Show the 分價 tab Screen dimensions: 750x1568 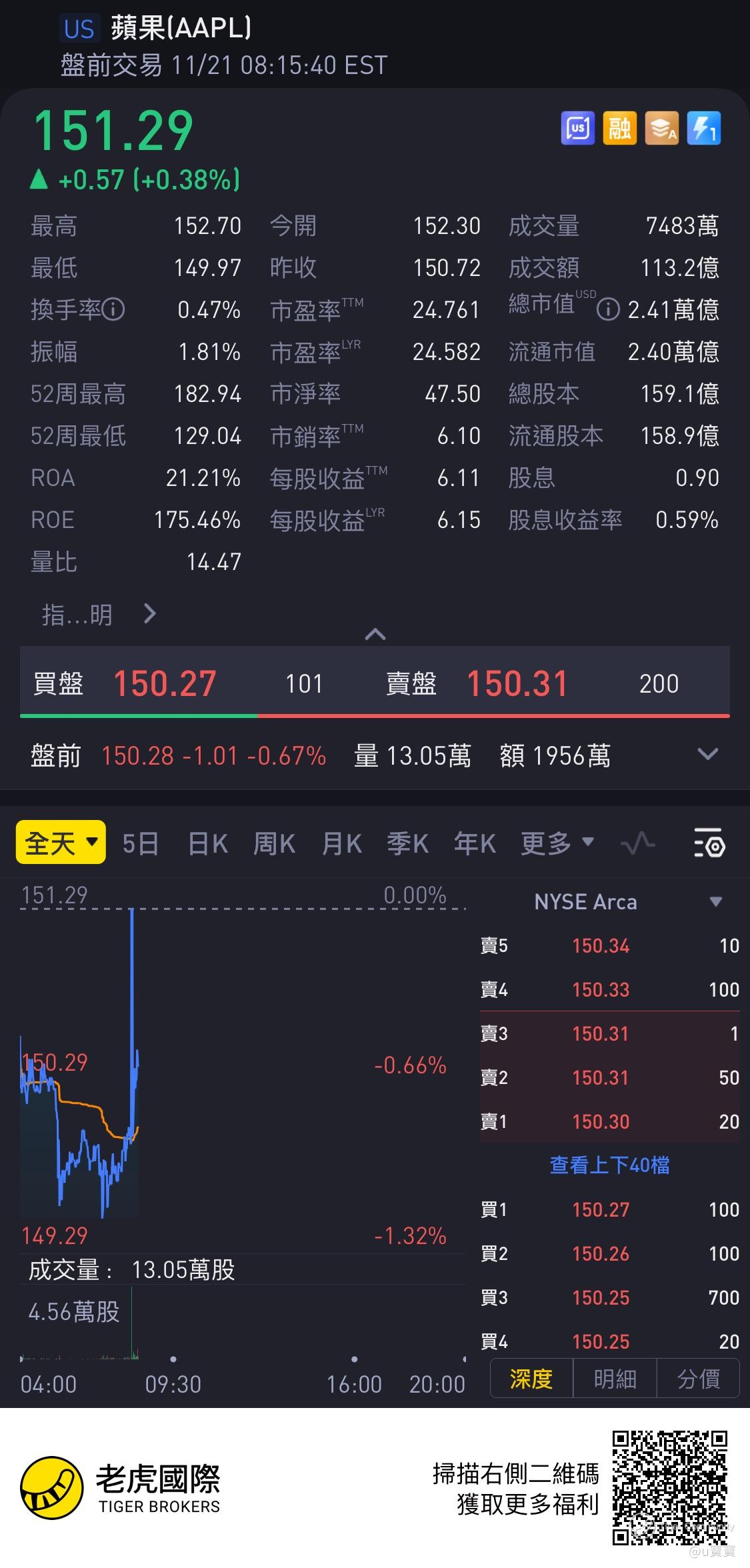coord(698,1379)
